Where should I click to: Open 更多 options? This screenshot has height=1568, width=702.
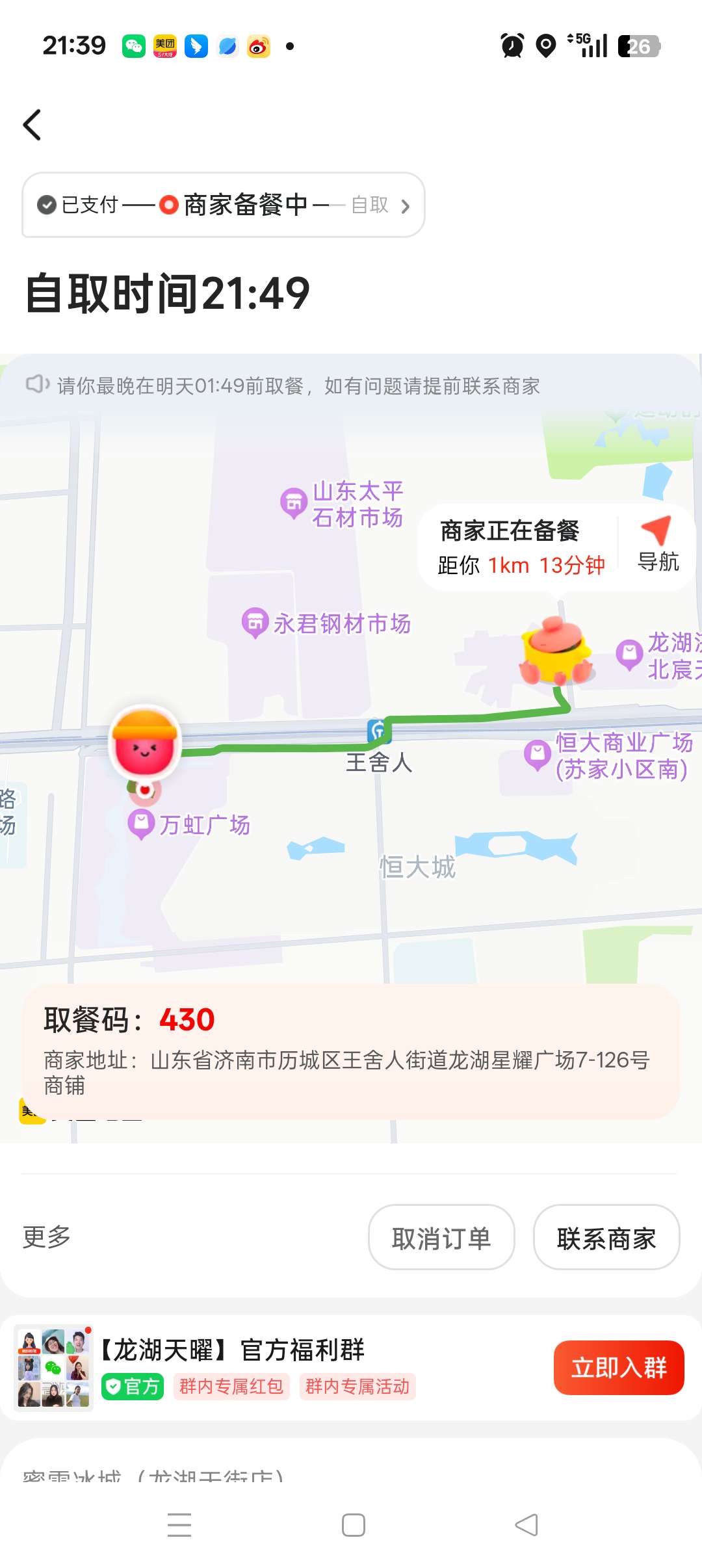point(47,1236)
